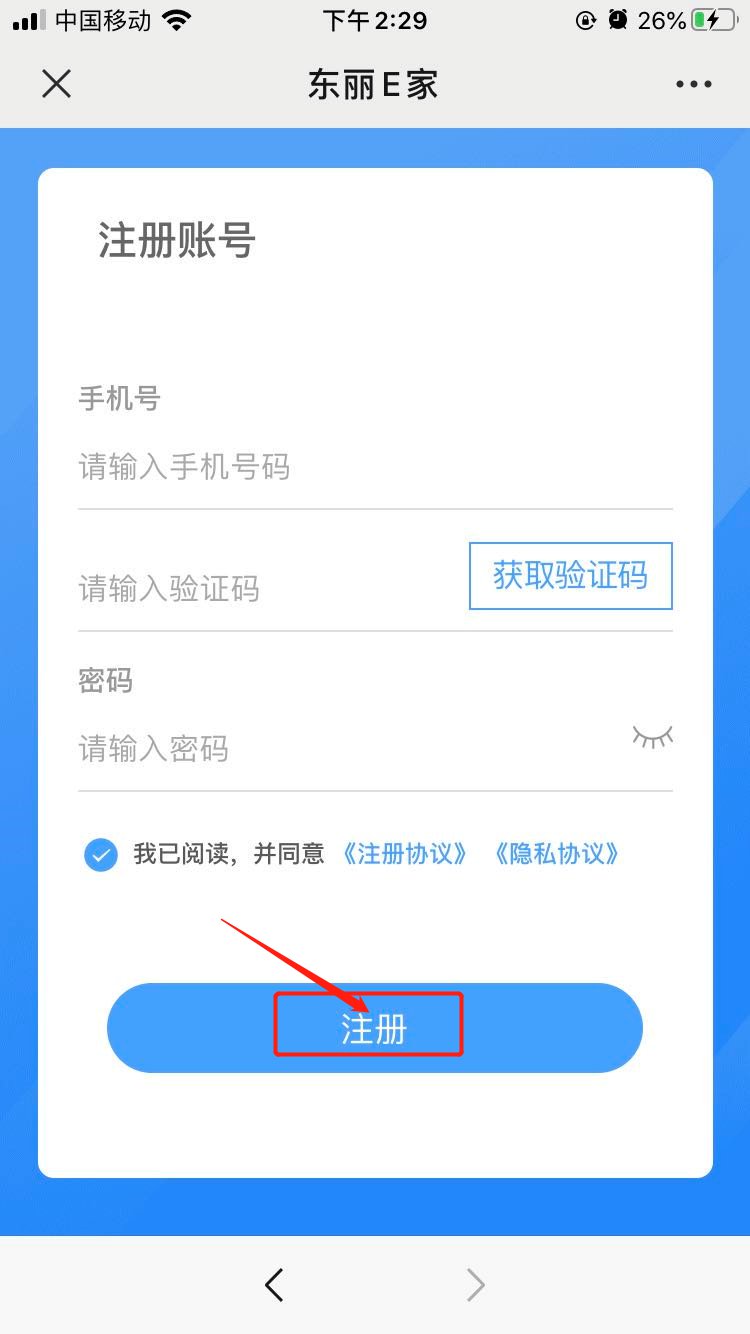The width and height of the screenshot is (750, 1334).
Task: Go back with the browser back arrow
Action: (x=274, y=1285)
